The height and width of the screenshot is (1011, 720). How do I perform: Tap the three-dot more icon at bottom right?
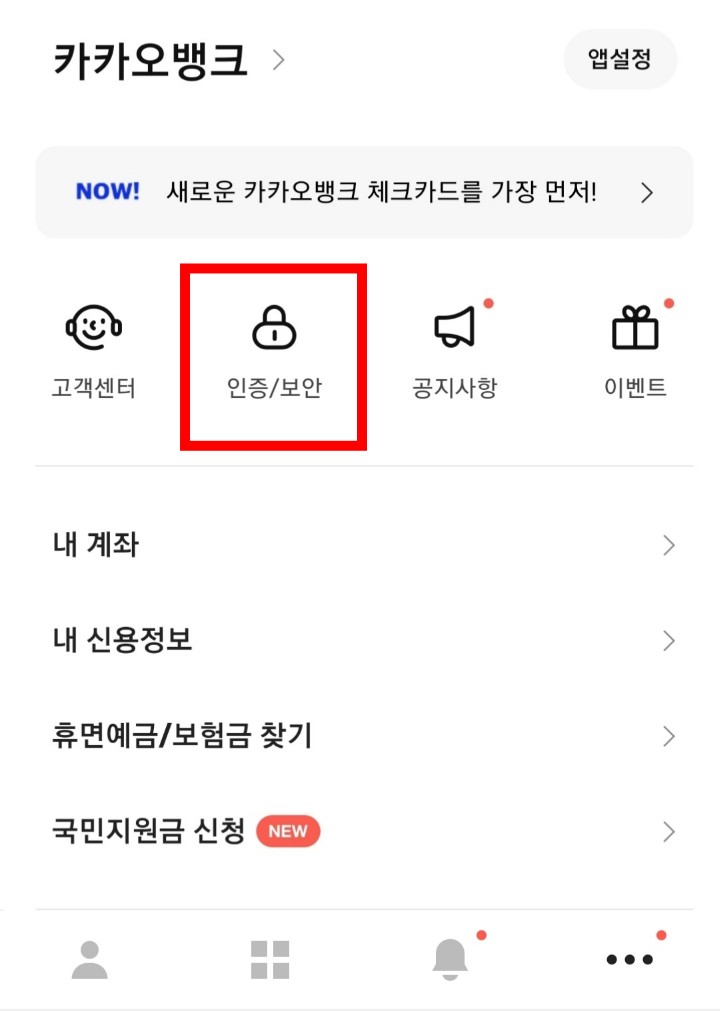click(629, 958)
